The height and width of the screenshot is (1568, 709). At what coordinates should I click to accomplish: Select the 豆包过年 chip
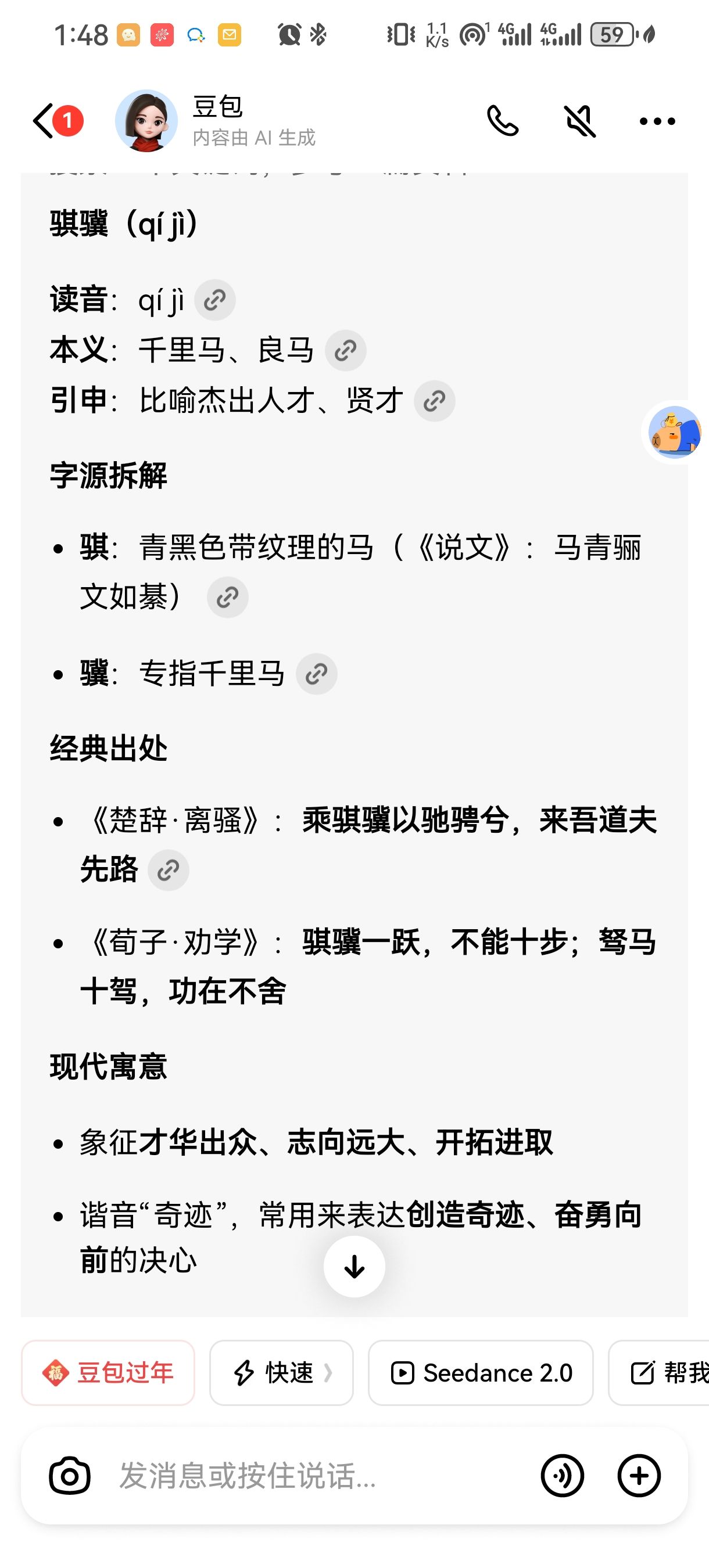108,1373
